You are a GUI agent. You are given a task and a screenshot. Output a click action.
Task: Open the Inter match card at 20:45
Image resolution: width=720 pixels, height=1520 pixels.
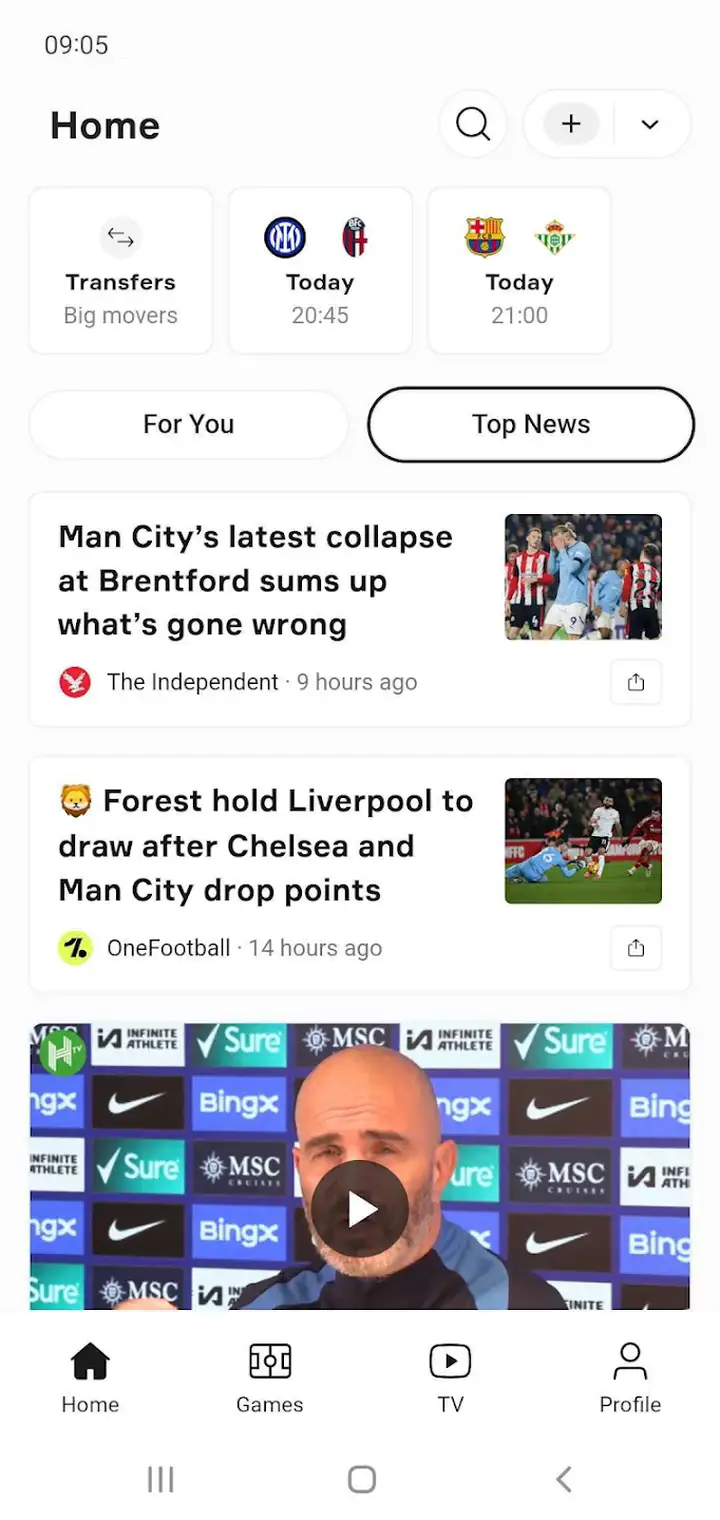[x=320, y=271]
